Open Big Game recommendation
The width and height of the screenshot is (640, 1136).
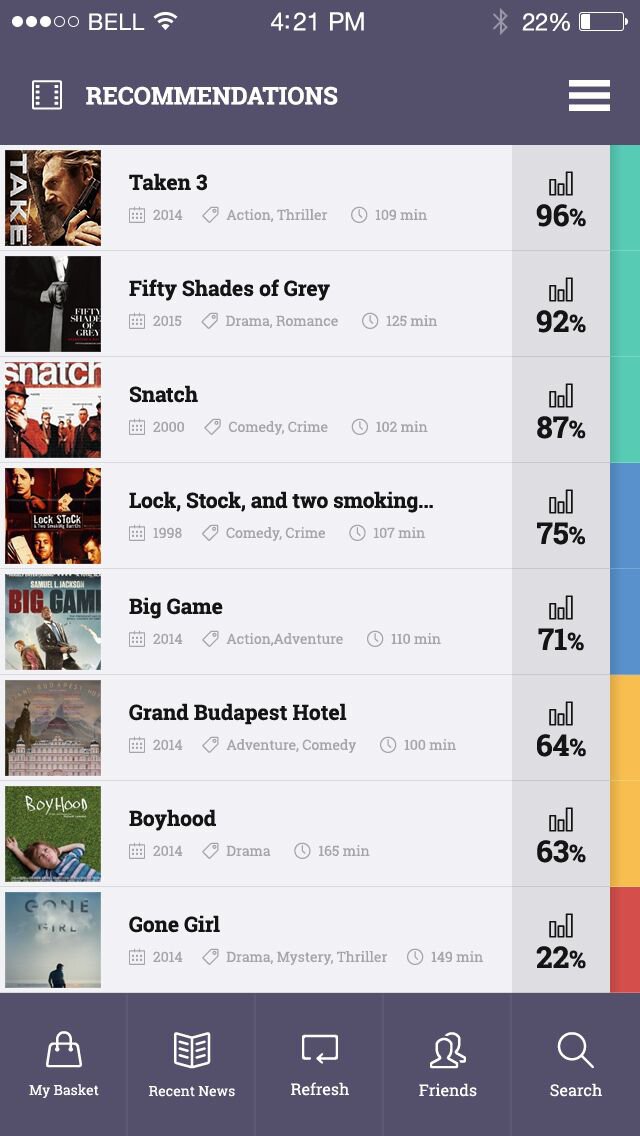[300, 621]
